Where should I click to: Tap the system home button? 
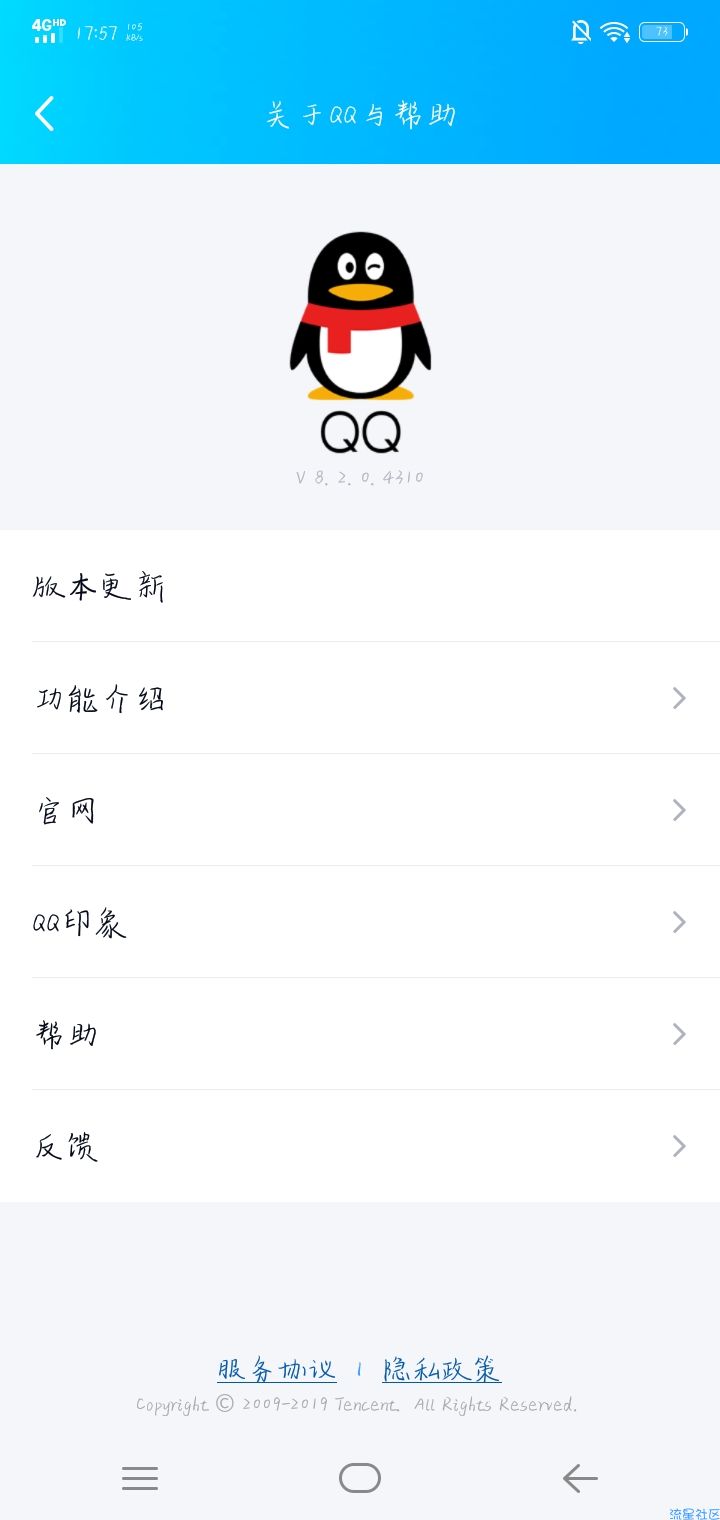360,1478
